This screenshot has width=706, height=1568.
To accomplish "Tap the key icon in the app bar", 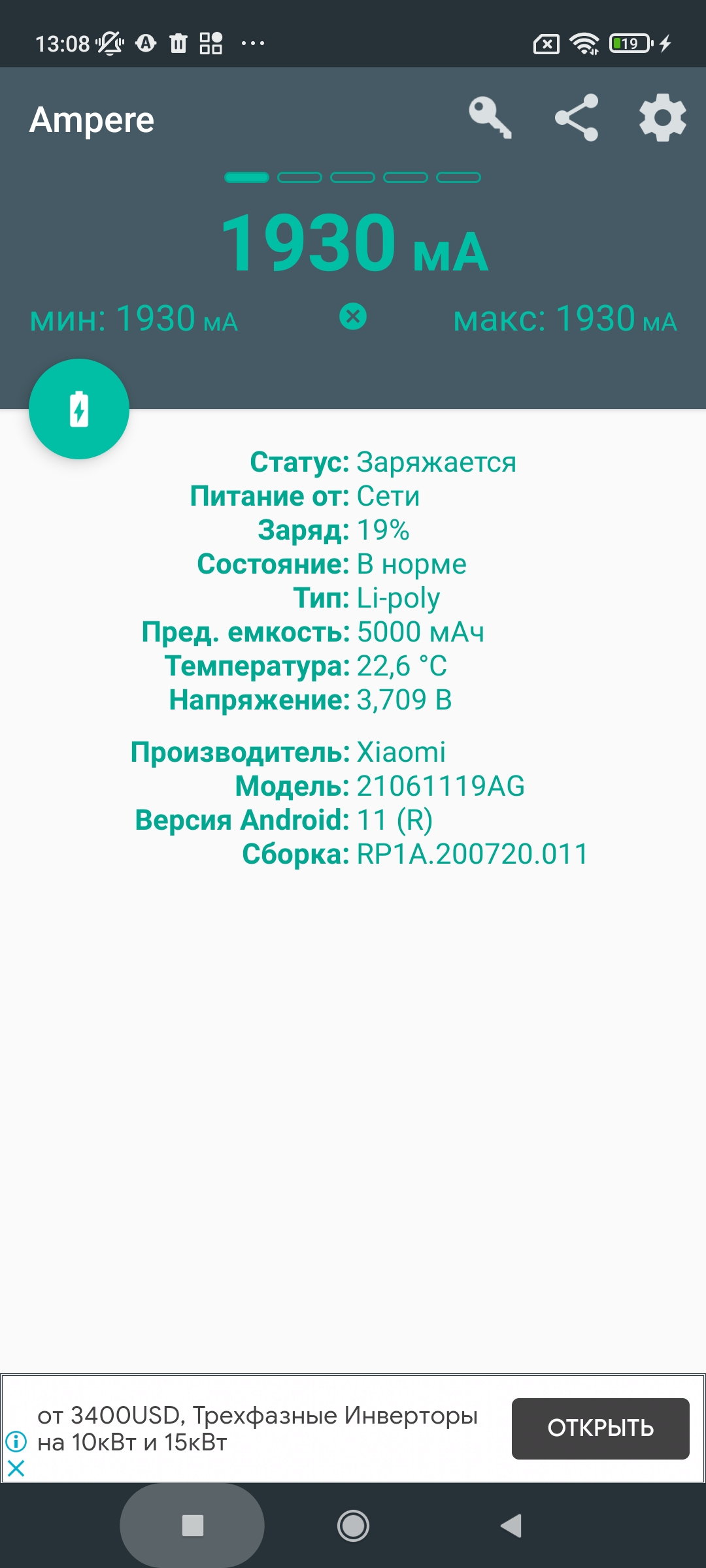I will [x=490, y=118].
